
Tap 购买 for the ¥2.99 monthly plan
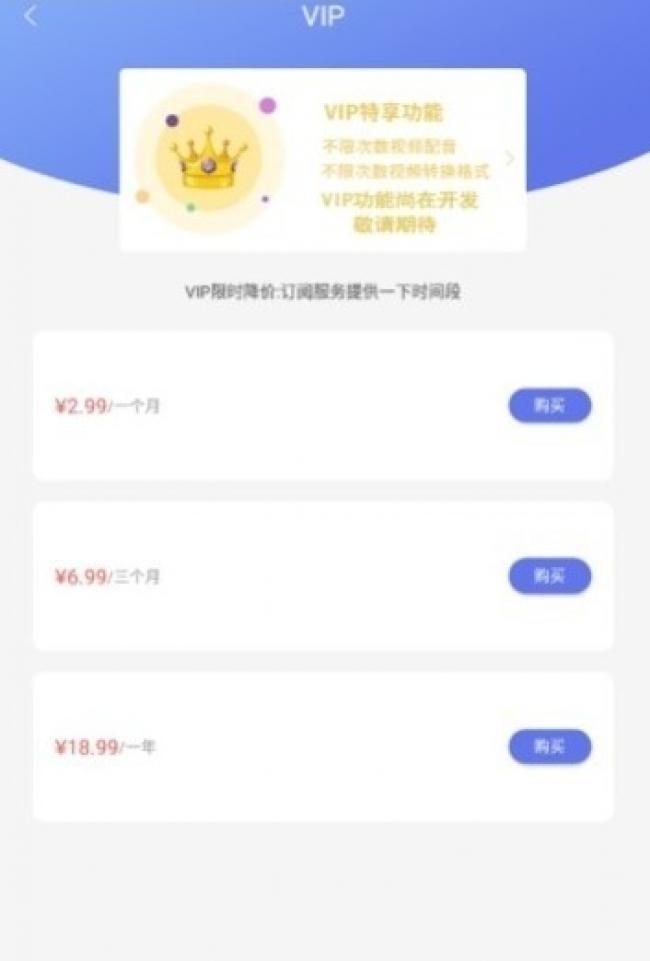[549, 406]
